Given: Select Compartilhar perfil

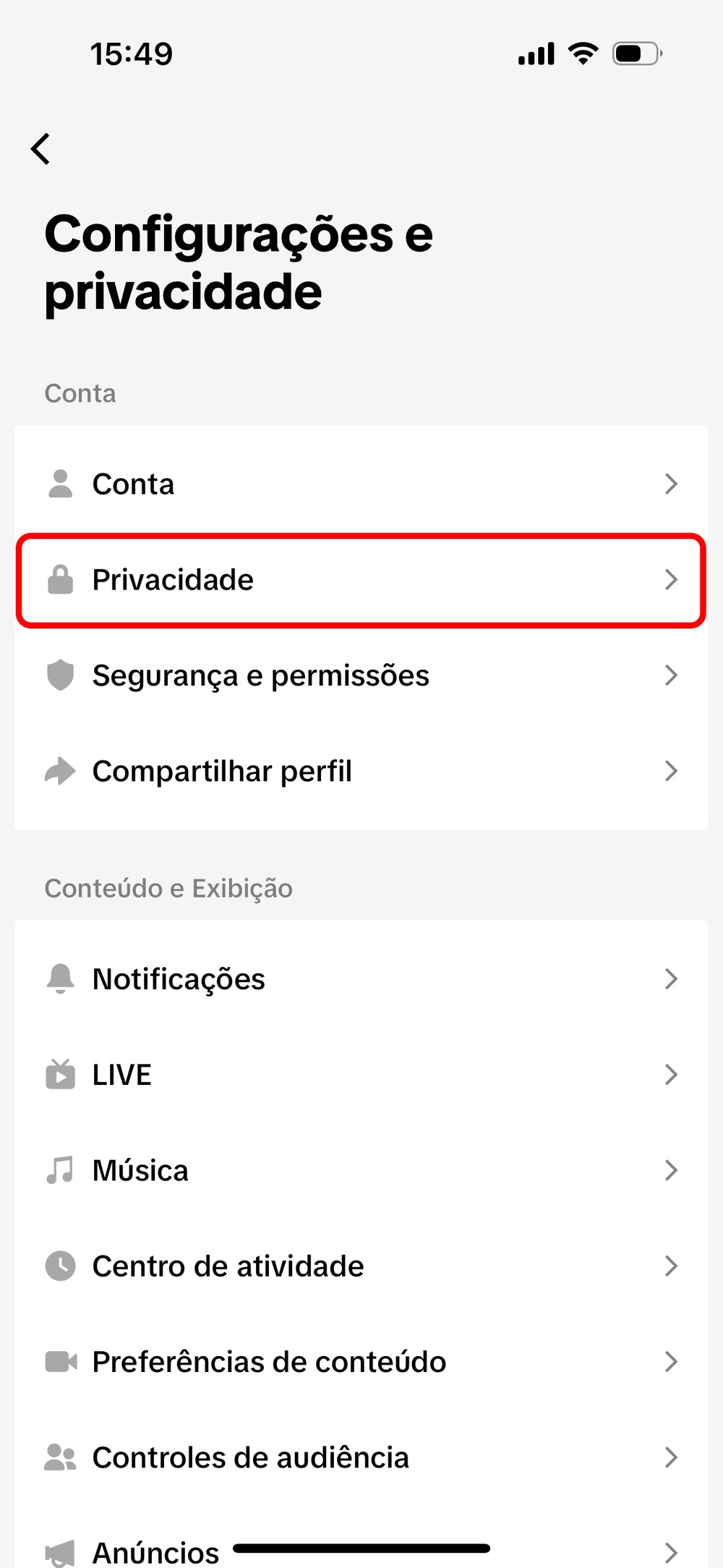Looking at the screenshot, I should click(360, 771).
